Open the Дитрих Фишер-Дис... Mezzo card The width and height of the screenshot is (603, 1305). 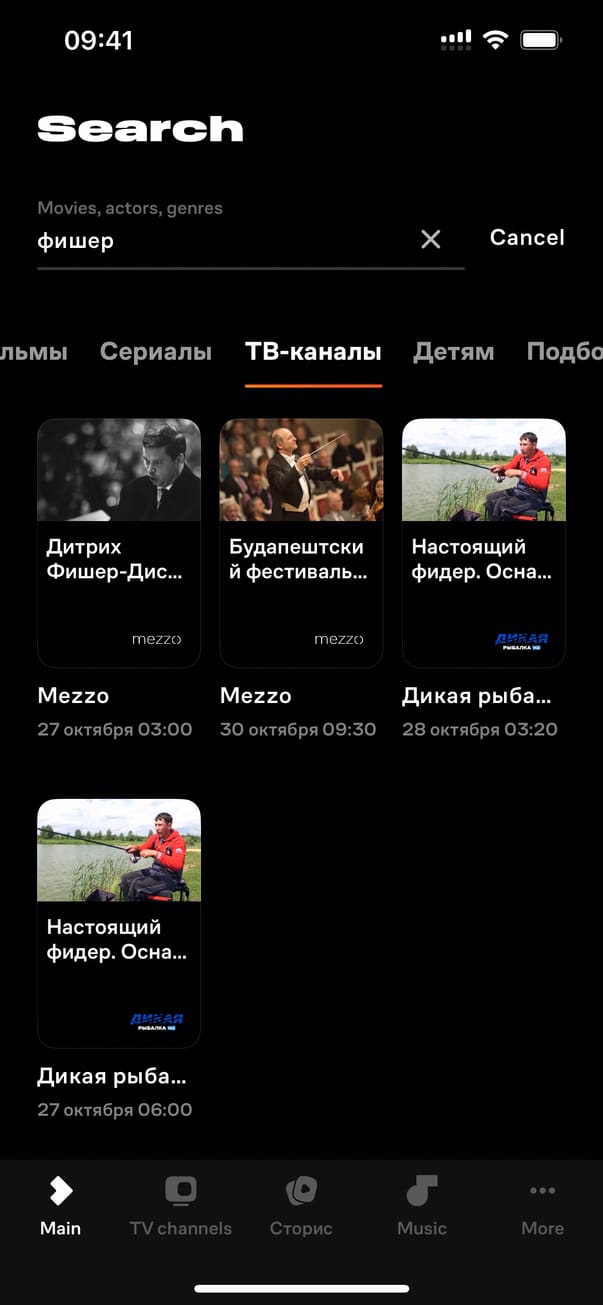(119, 543)
